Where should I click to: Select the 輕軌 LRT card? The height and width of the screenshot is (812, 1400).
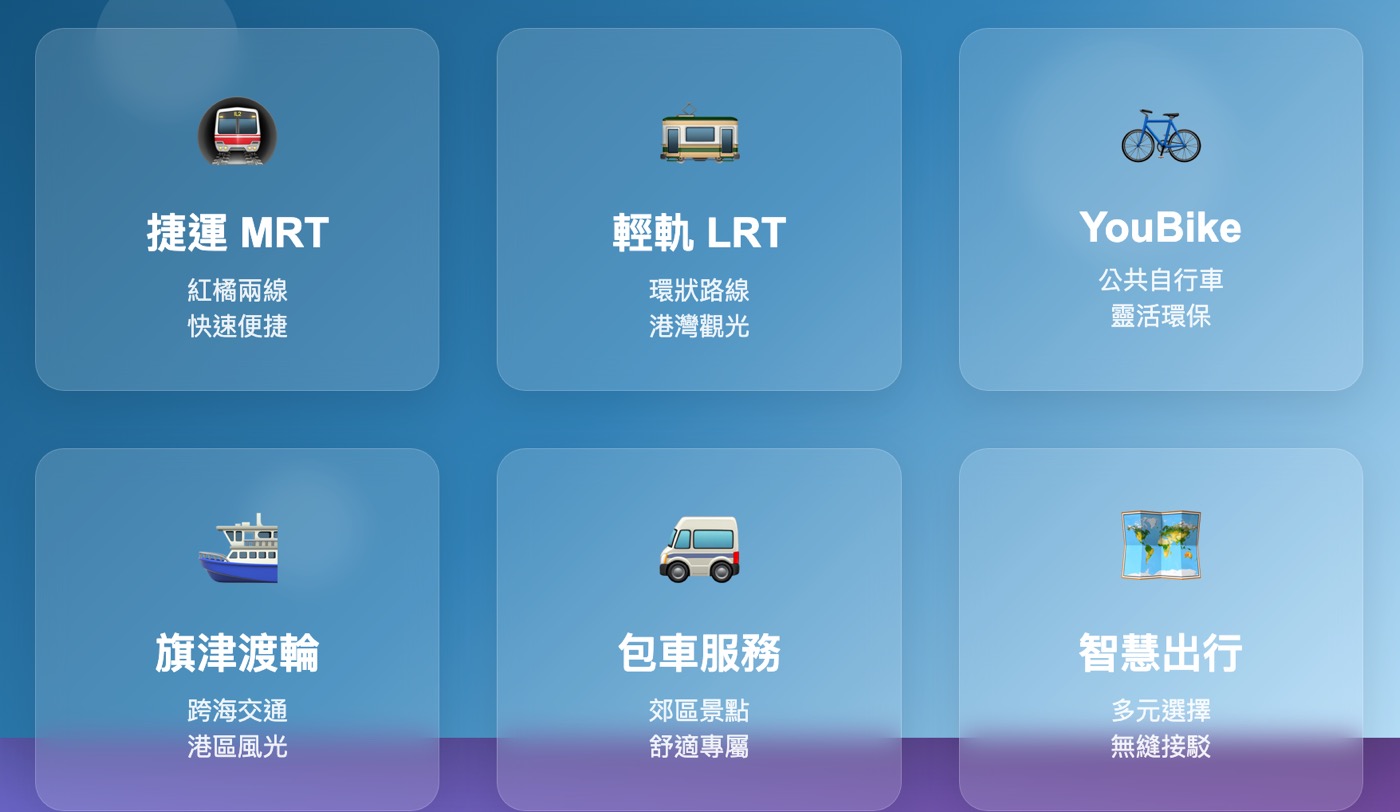coord(699,210)
